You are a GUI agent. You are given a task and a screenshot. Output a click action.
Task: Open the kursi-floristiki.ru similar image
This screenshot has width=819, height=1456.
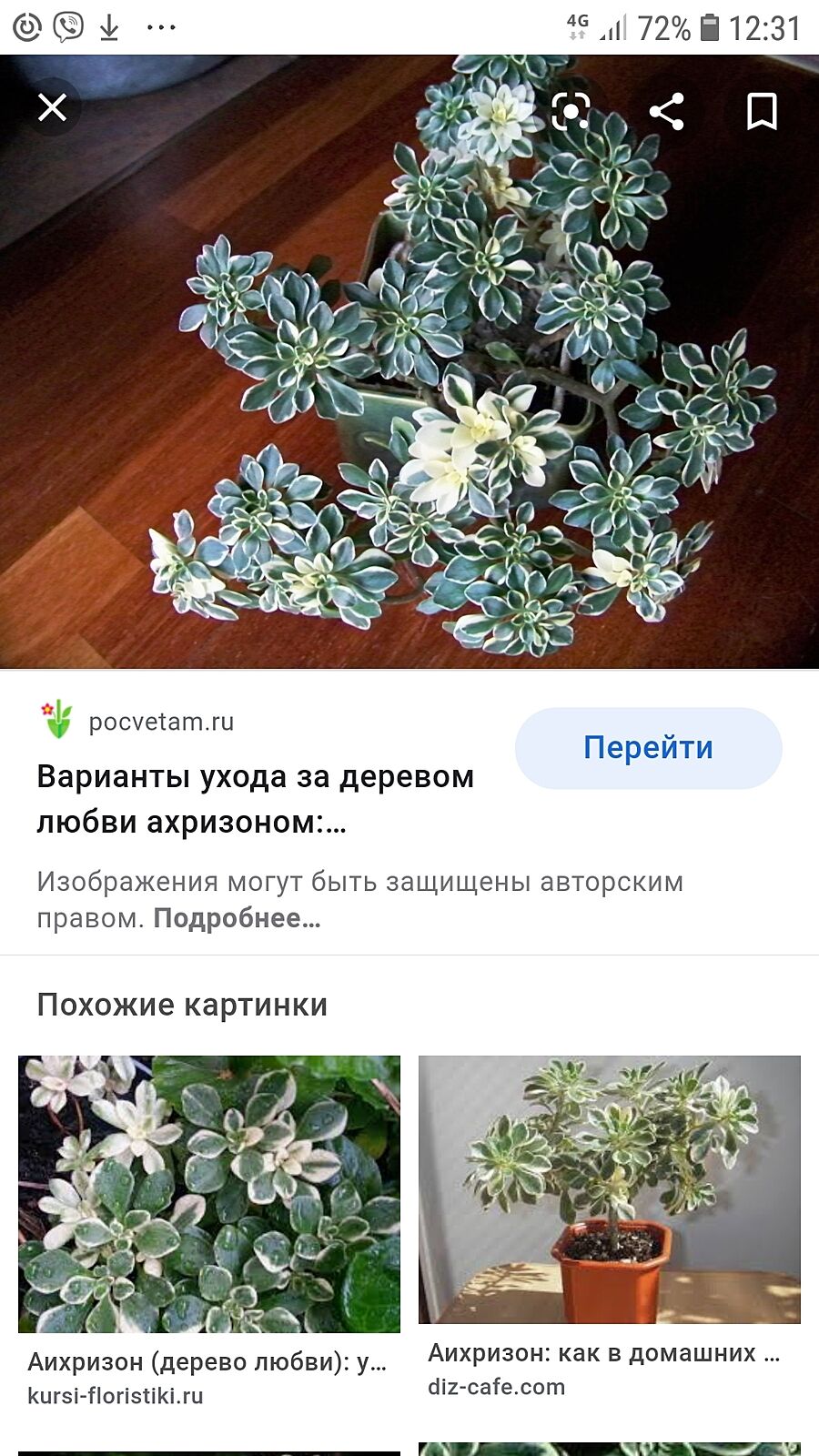click(209, 1194)
